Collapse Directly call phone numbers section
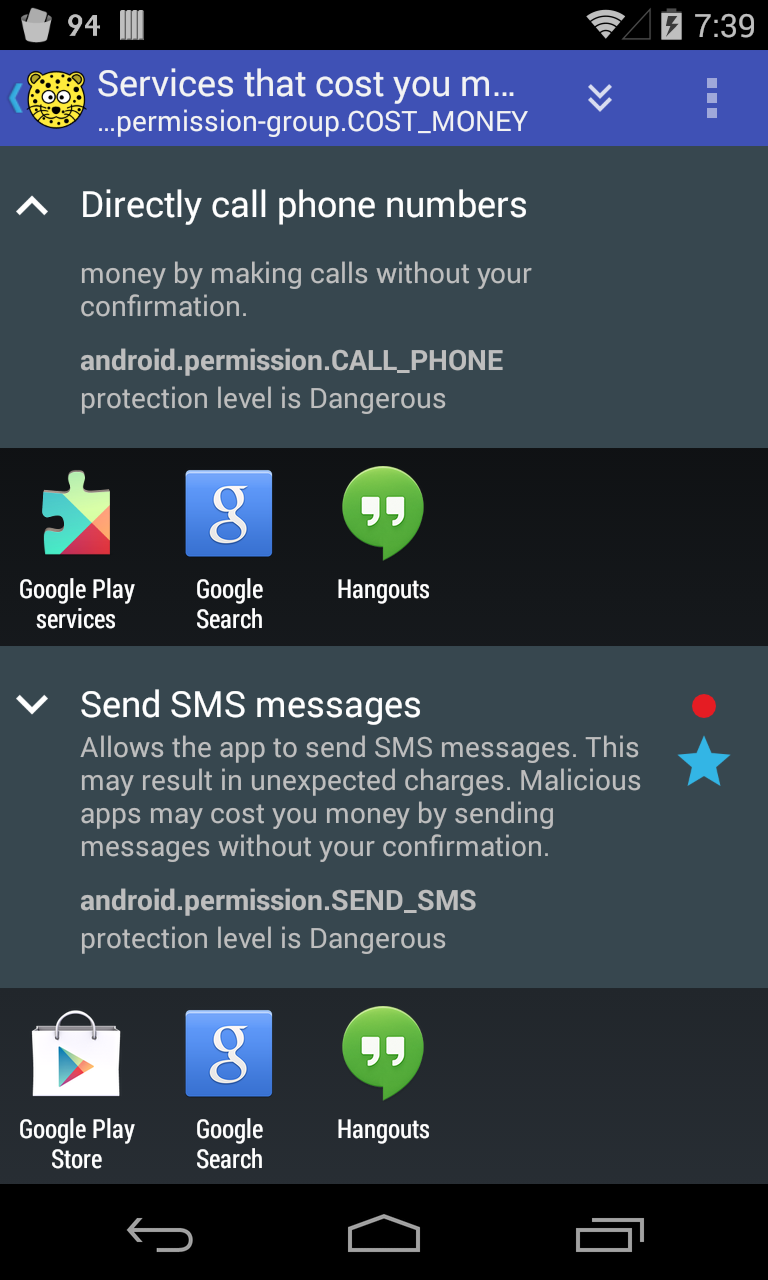The height and width of the screenshot is (1280, 768). [33, 206]
